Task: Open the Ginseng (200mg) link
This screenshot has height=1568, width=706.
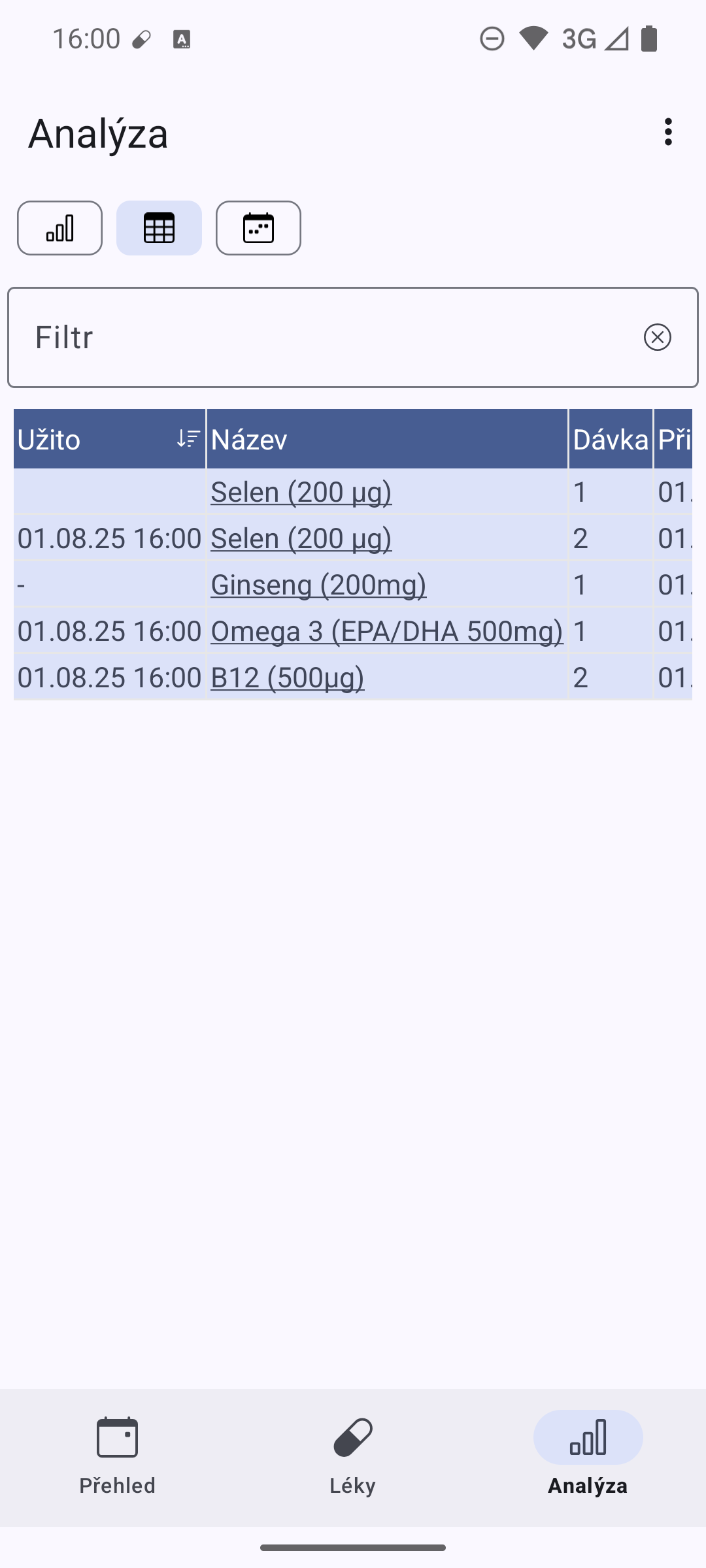Action: tap(318, 585)
